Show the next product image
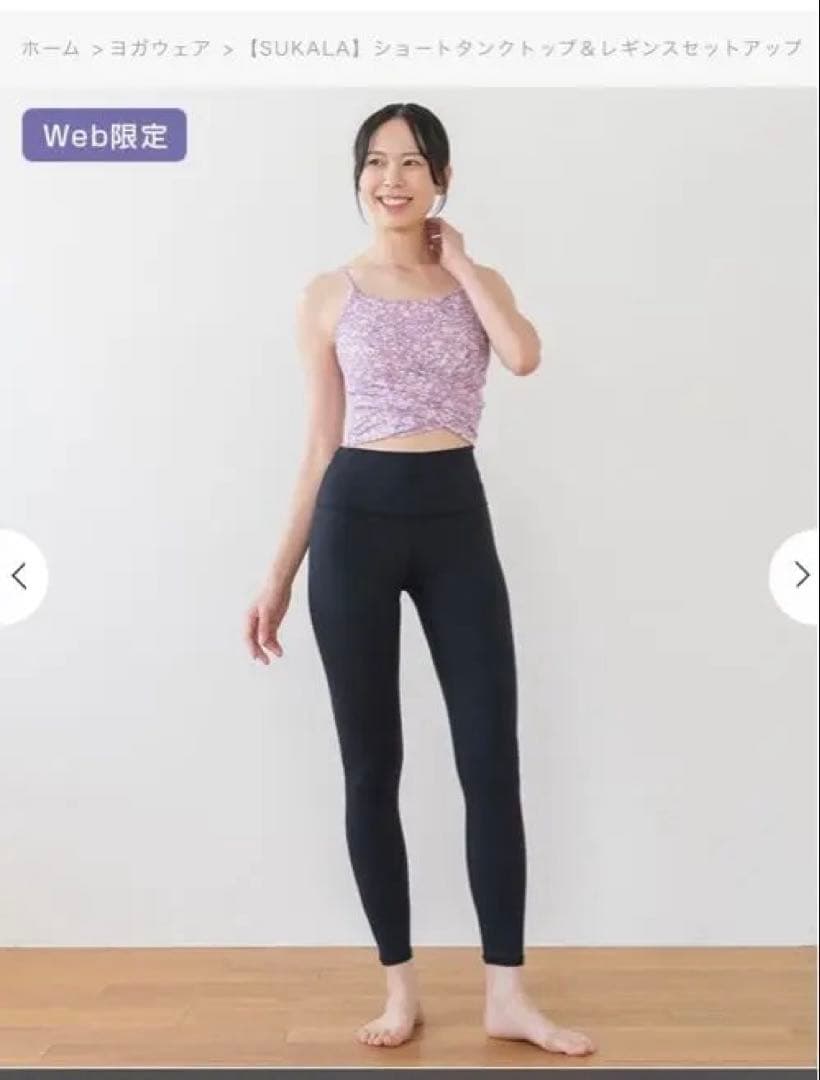 click(x=800, y=576)
